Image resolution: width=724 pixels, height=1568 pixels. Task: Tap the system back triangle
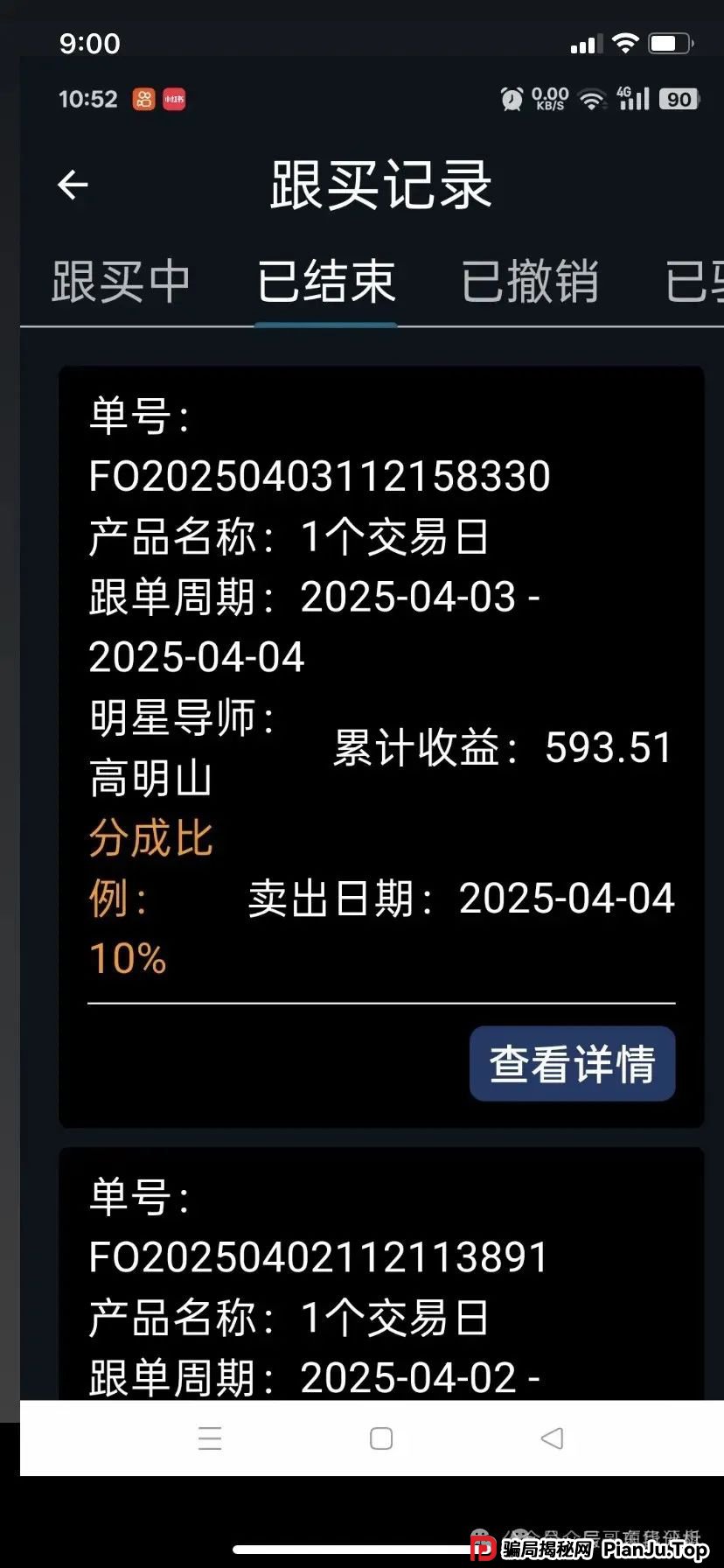552,1438
